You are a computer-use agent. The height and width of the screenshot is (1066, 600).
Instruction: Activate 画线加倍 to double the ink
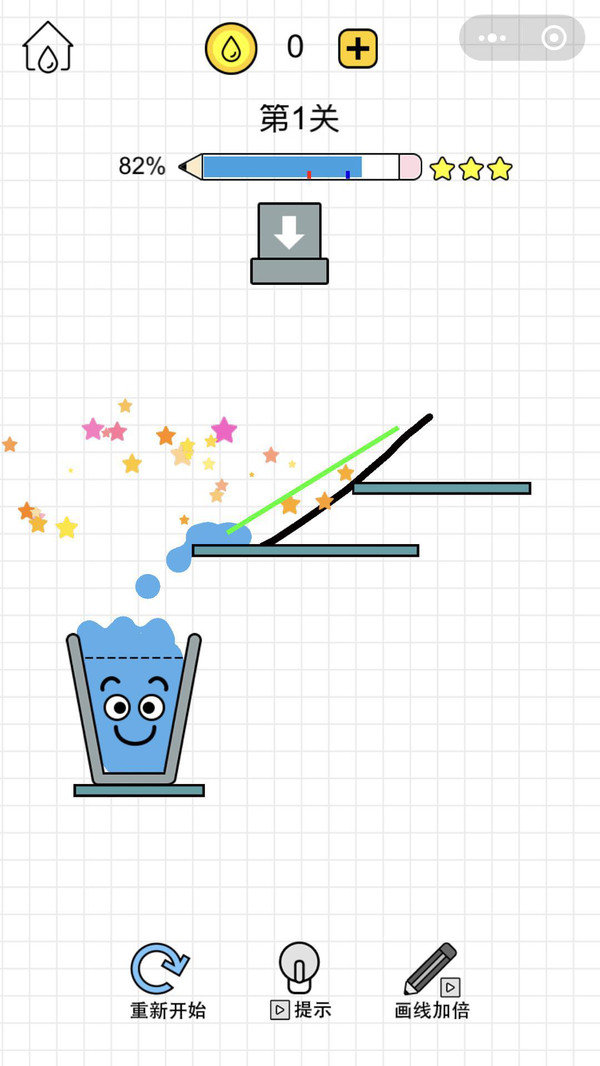[432, 980]
